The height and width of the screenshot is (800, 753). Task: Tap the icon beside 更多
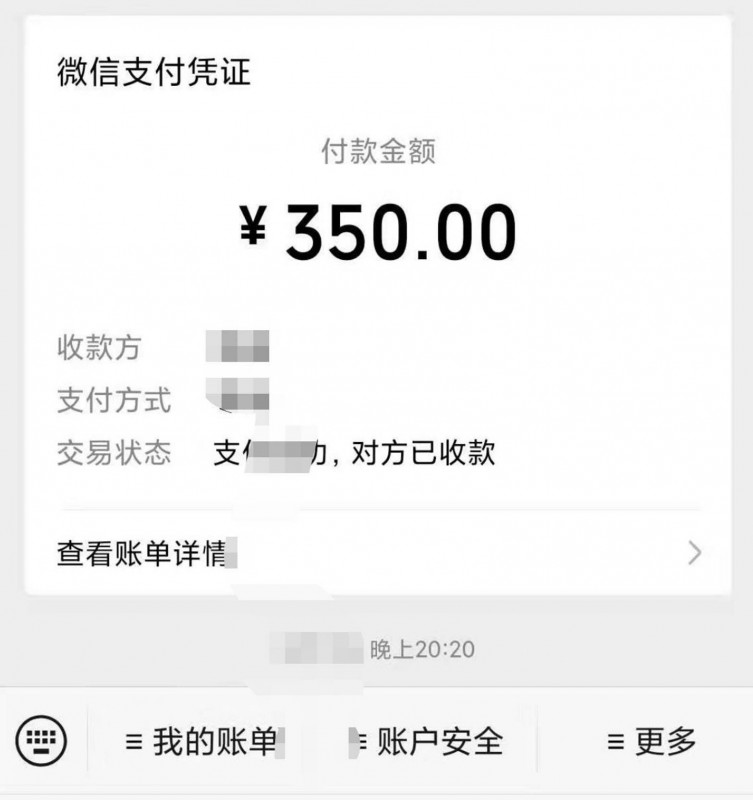pos(615,738)
